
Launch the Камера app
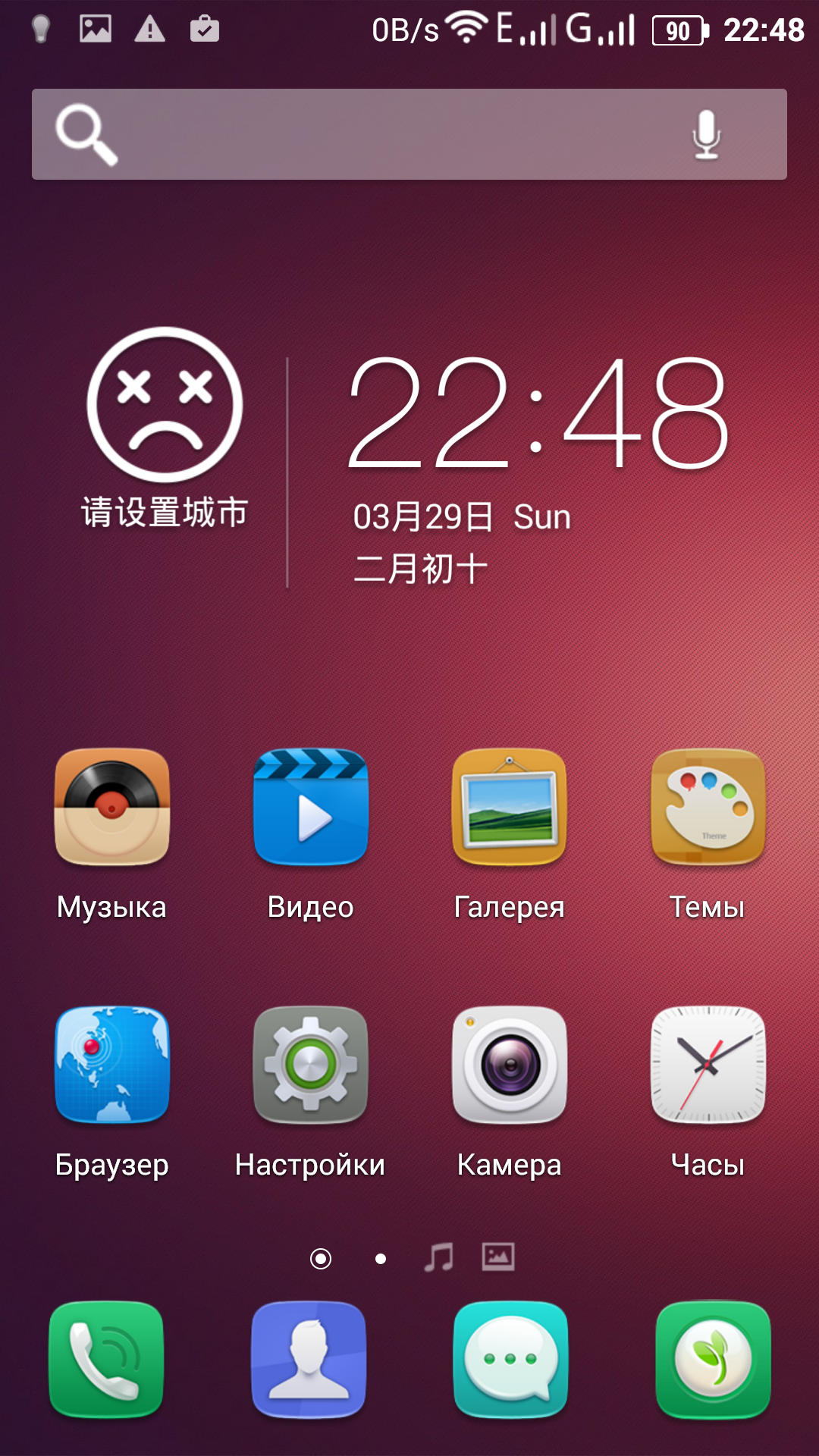pos(510,1065)
